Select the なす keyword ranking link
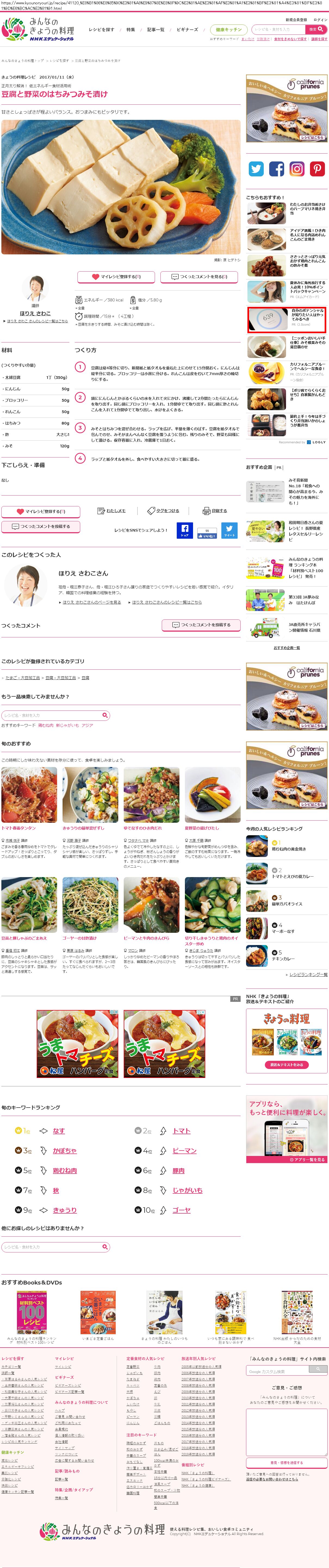 (58, 1130)
